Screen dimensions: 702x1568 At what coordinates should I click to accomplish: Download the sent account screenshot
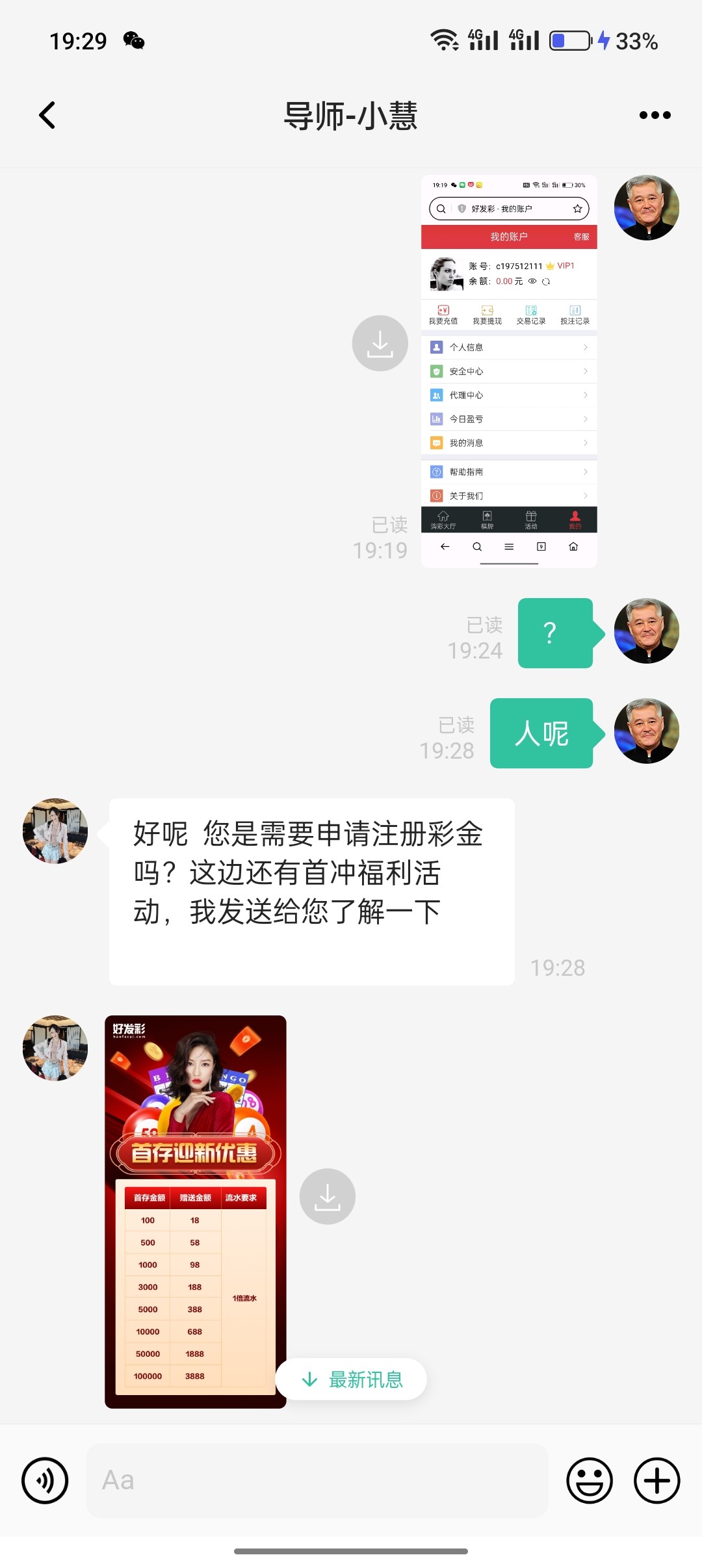[380, 343]
